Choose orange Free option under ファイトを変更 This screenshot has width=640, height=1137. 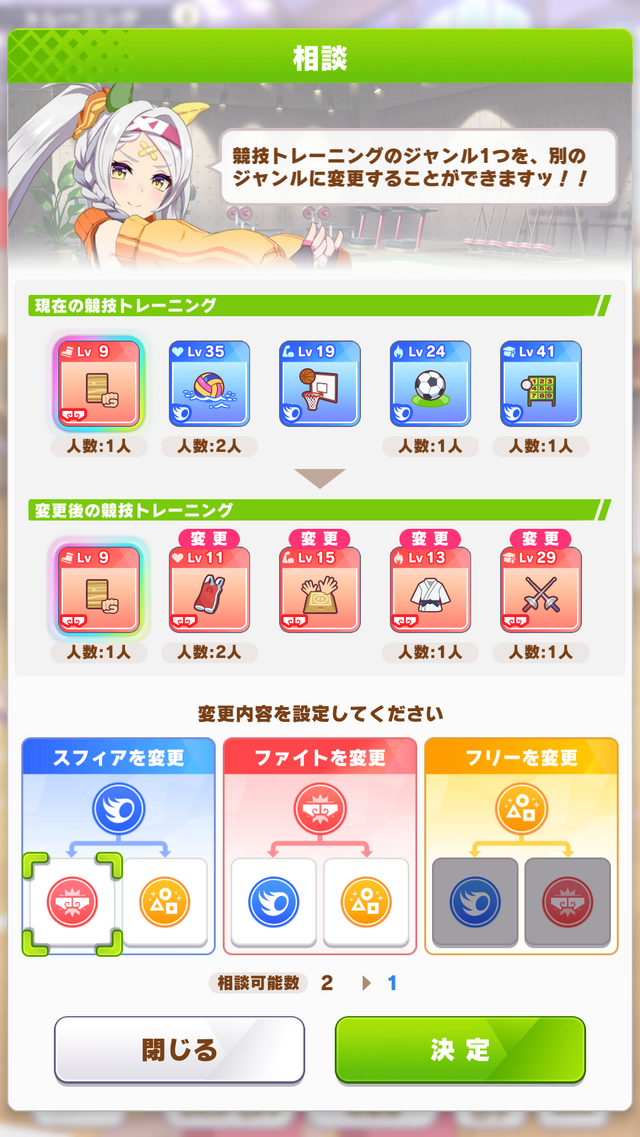pyautogui.click(x=366, y=902)
